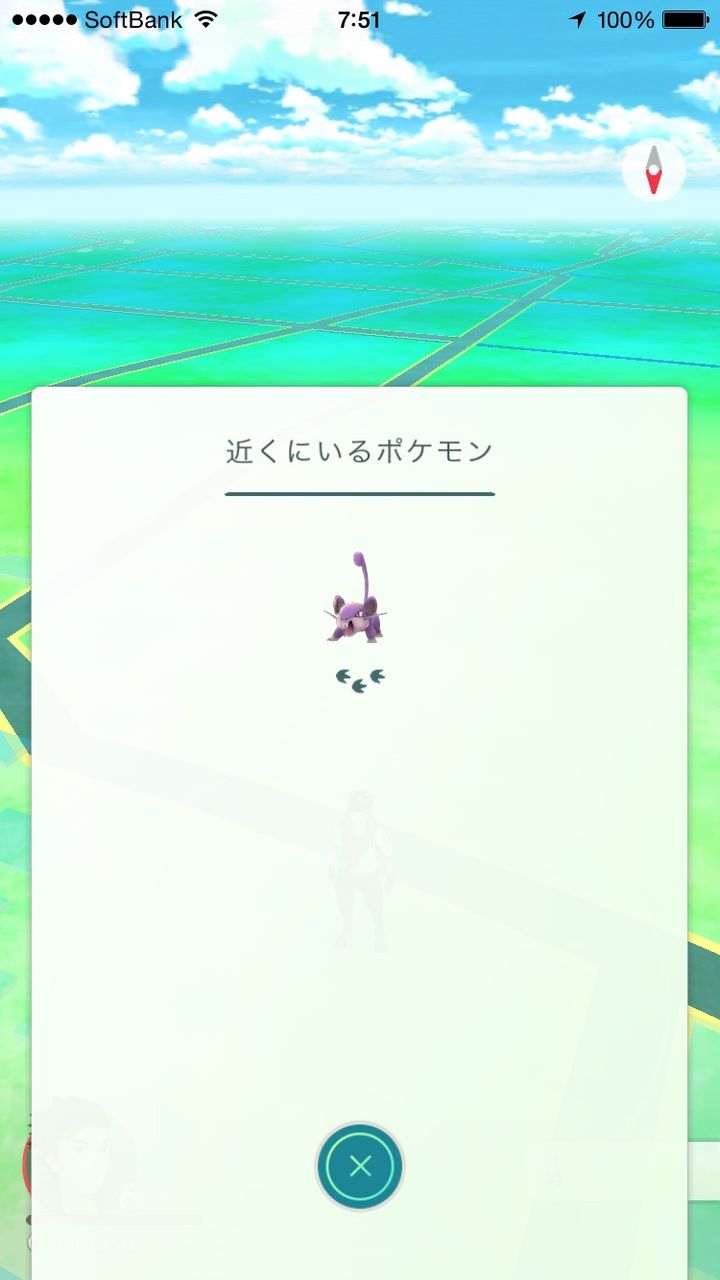Tap the battery indicator showing 100%
This screenshot has height=1280, width=720.
[x=685, y=19]
